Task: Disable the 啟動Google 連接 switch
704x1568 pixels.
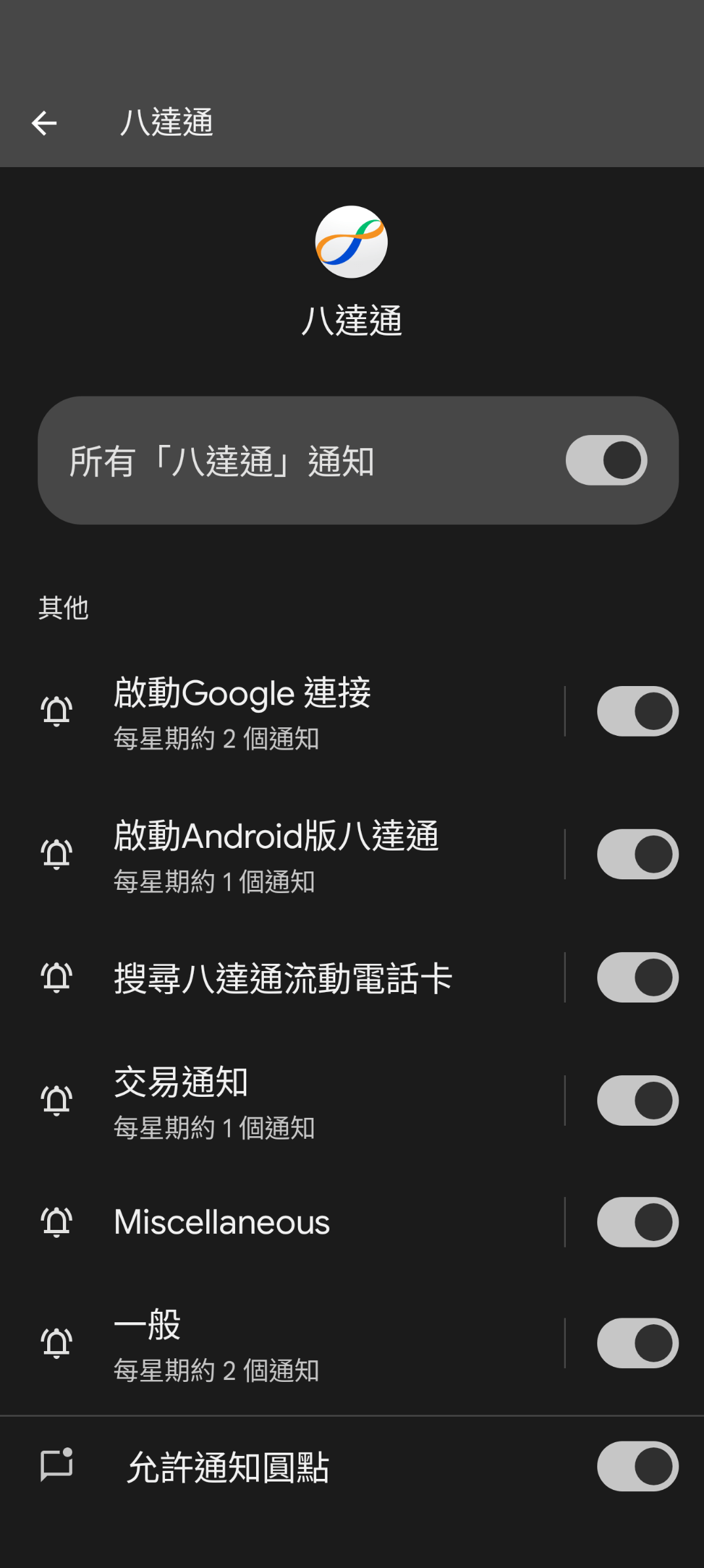Action: tap(637, 712)
